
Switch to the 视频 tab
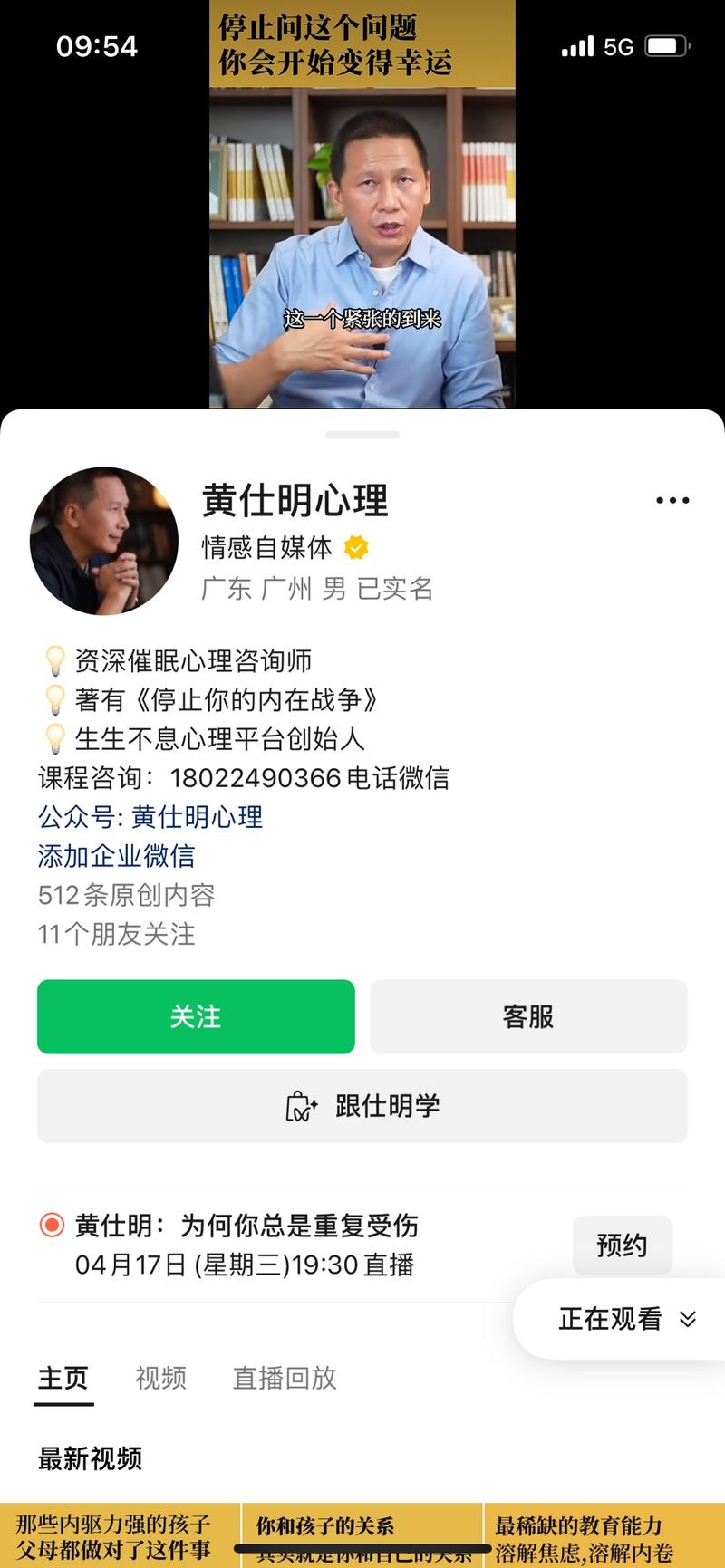160,1378
